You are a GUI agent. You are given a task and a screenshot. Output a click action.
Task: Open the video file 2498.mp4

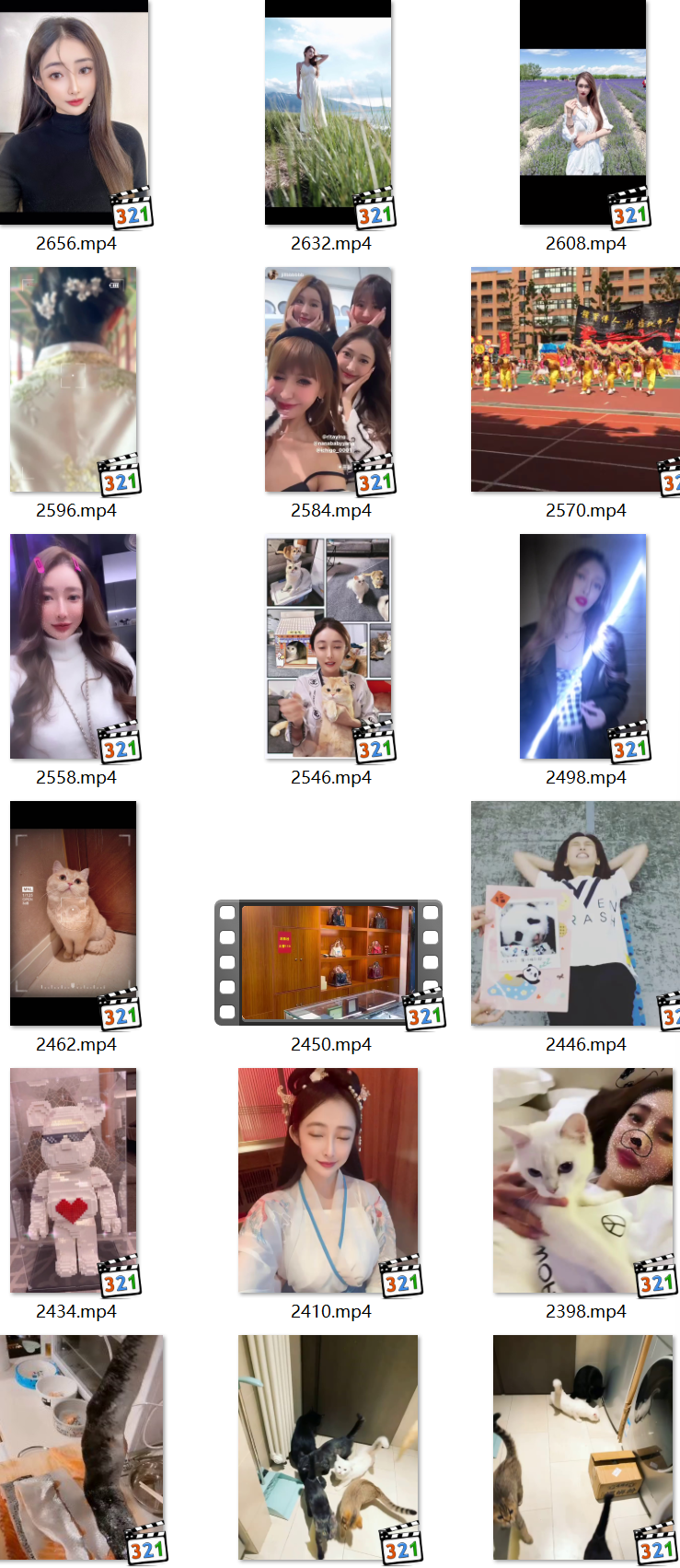click(583, 646)
